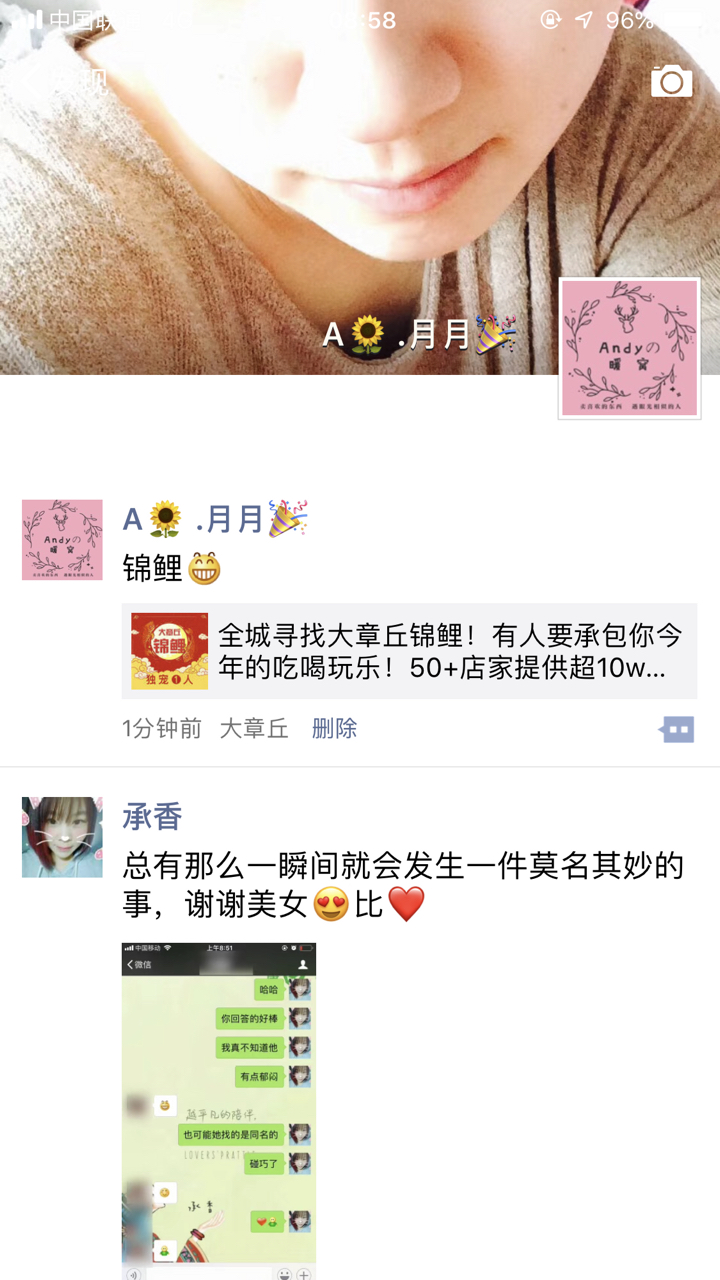Open A.月月's avatar beside the 锦鲤 post
This screenshot has height=1280, width=720.
click(x=62, y=540)
